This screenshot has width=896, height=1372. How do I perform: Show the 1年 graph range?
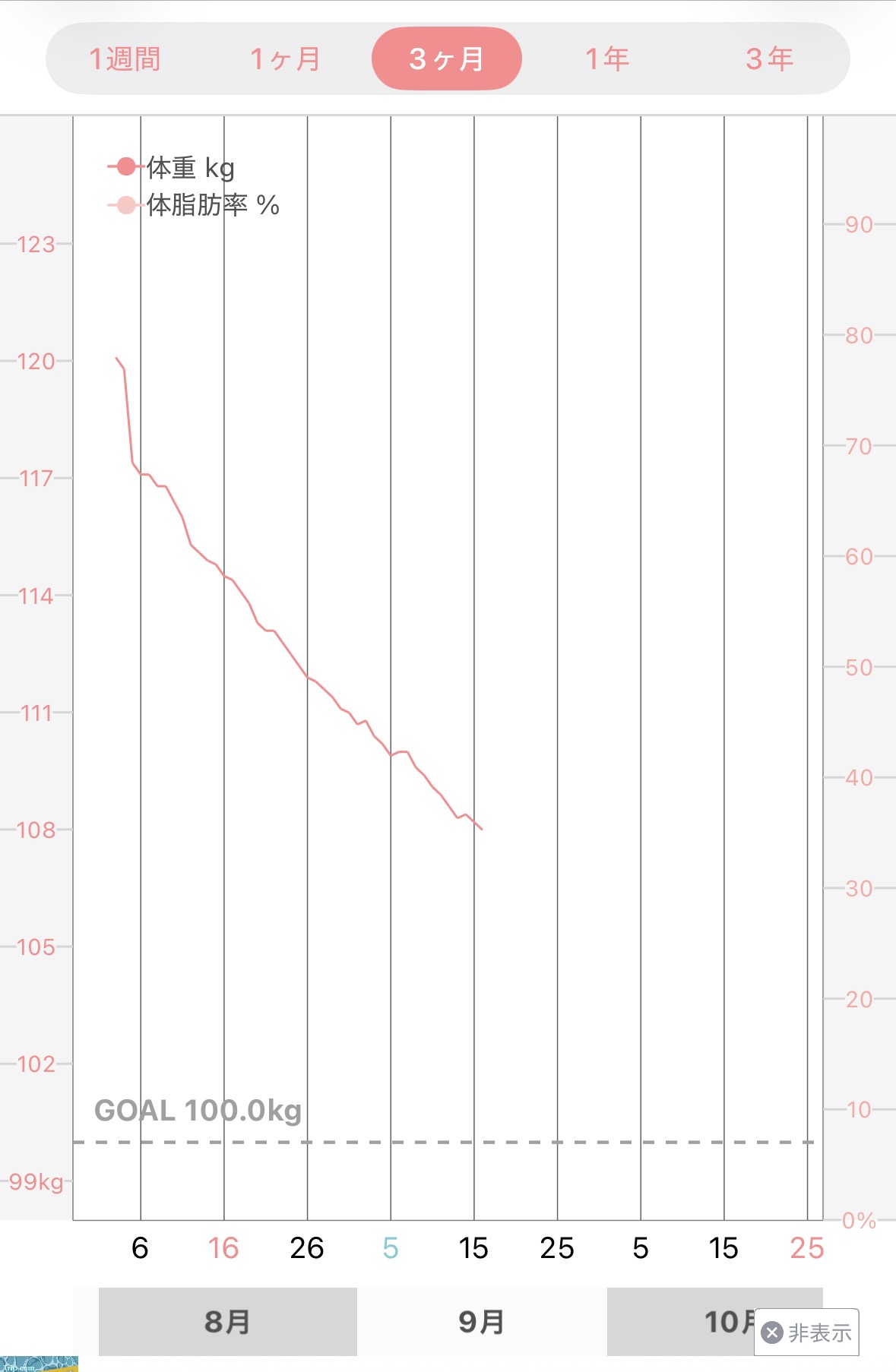[x=607, y=58]
